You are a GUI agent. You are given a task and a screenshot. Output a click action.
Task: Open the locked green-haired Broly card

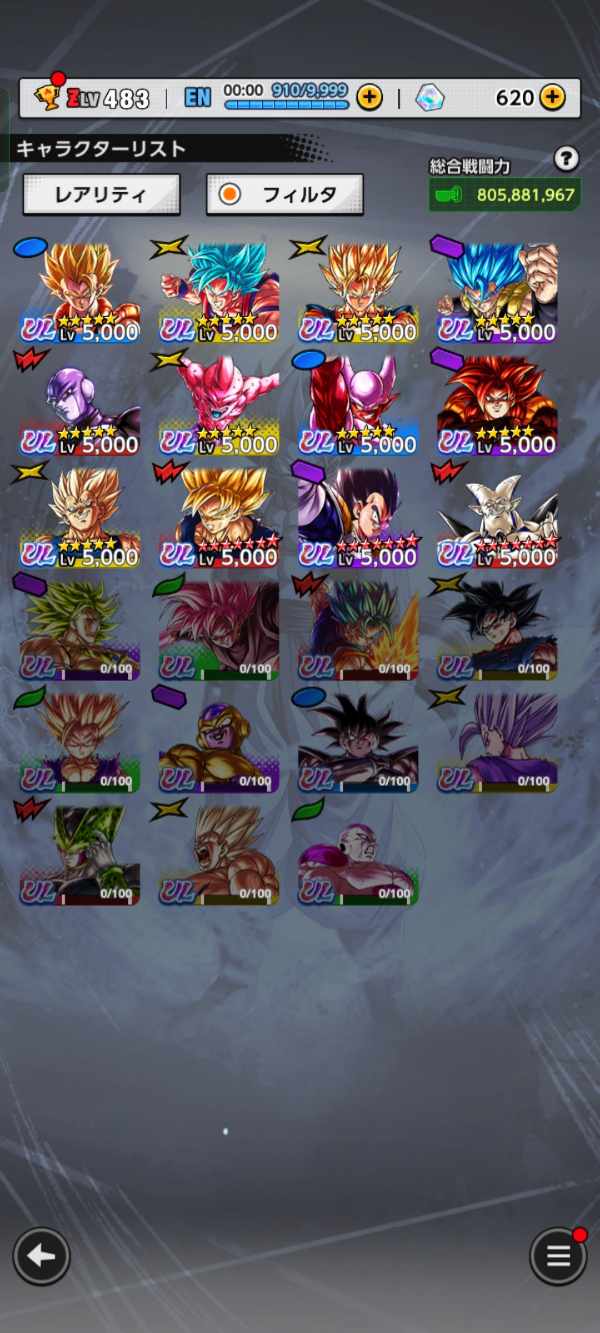pos(80,628)
